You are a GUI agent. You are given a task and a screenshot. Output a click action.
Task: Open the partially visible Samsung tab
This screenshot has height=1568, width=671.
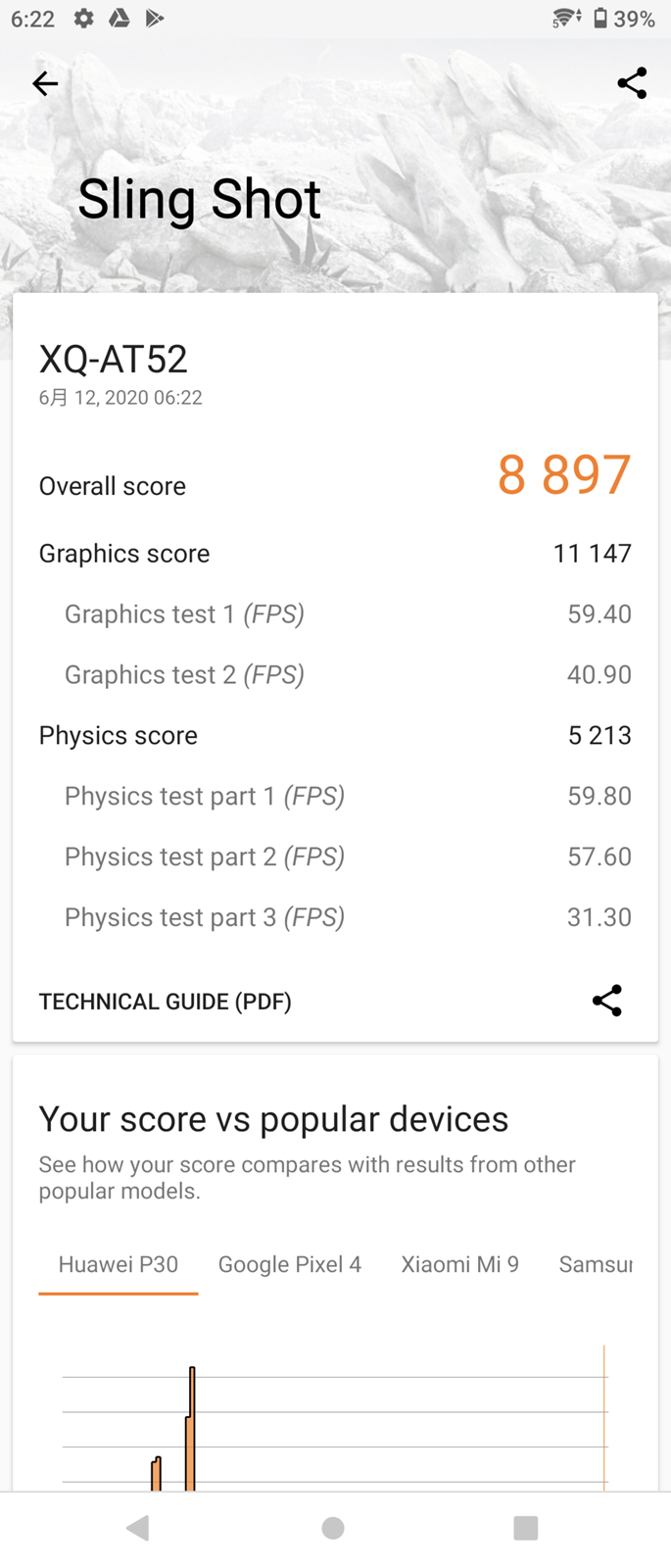click(x=595, y=1264)
